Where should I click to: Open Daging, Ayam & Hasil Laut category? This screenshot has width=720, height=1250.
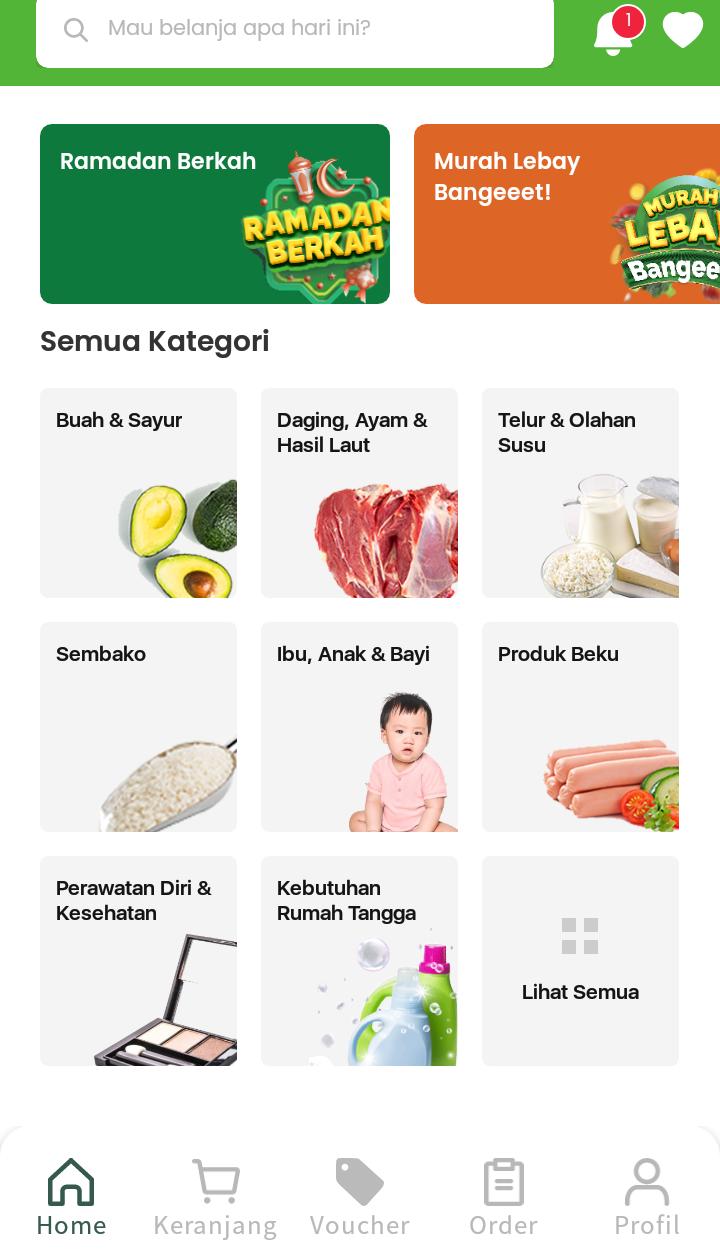[359, 493]
